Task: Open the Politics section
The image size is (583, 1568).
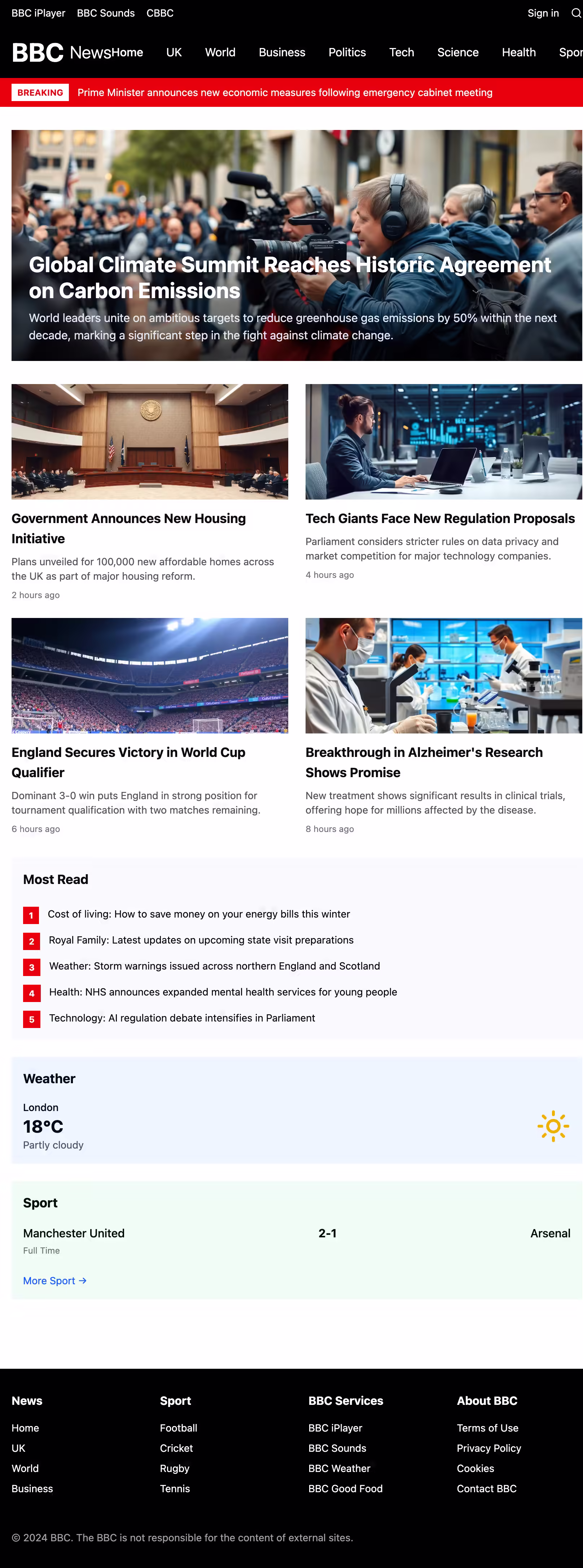Action: pyautogui.click(x=347, y=52)
